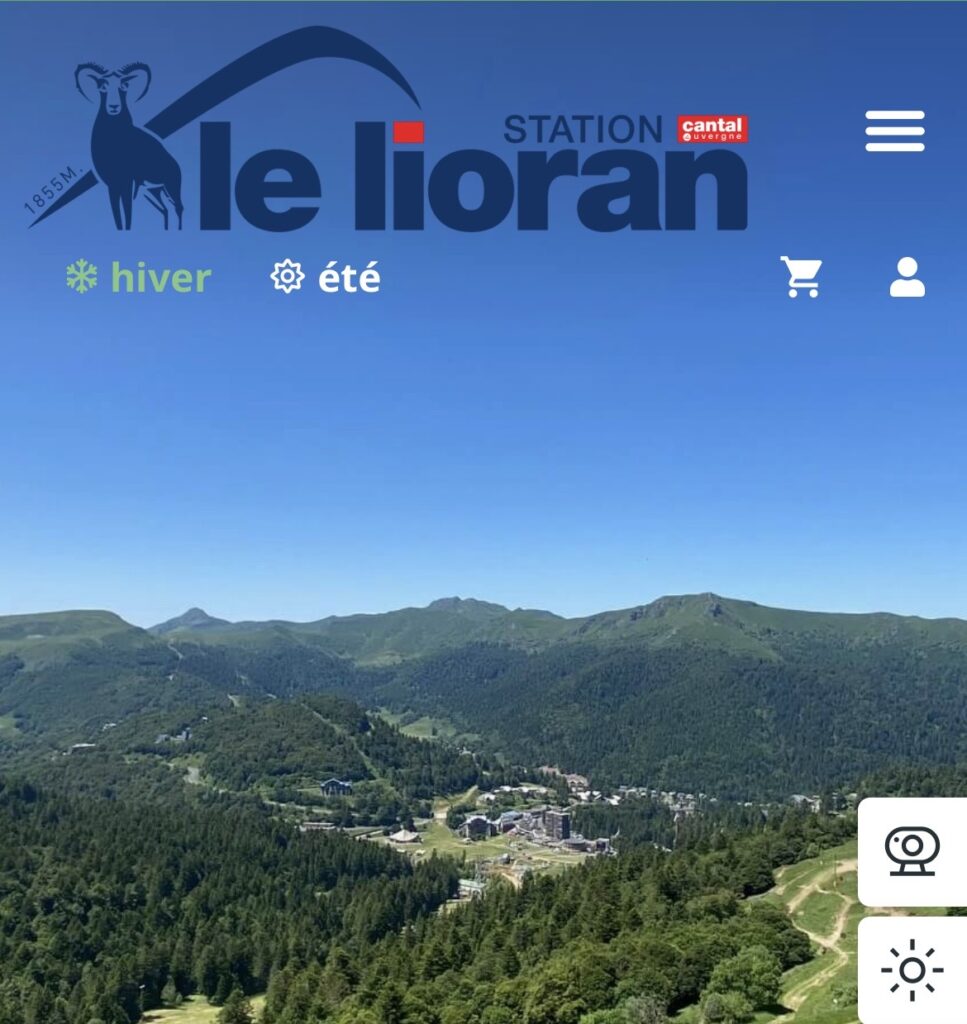The width and height of the screenshot is (967, 1024).
Task: Open the shopping cart
Action: pyautogui.click(x=801, y=277)
